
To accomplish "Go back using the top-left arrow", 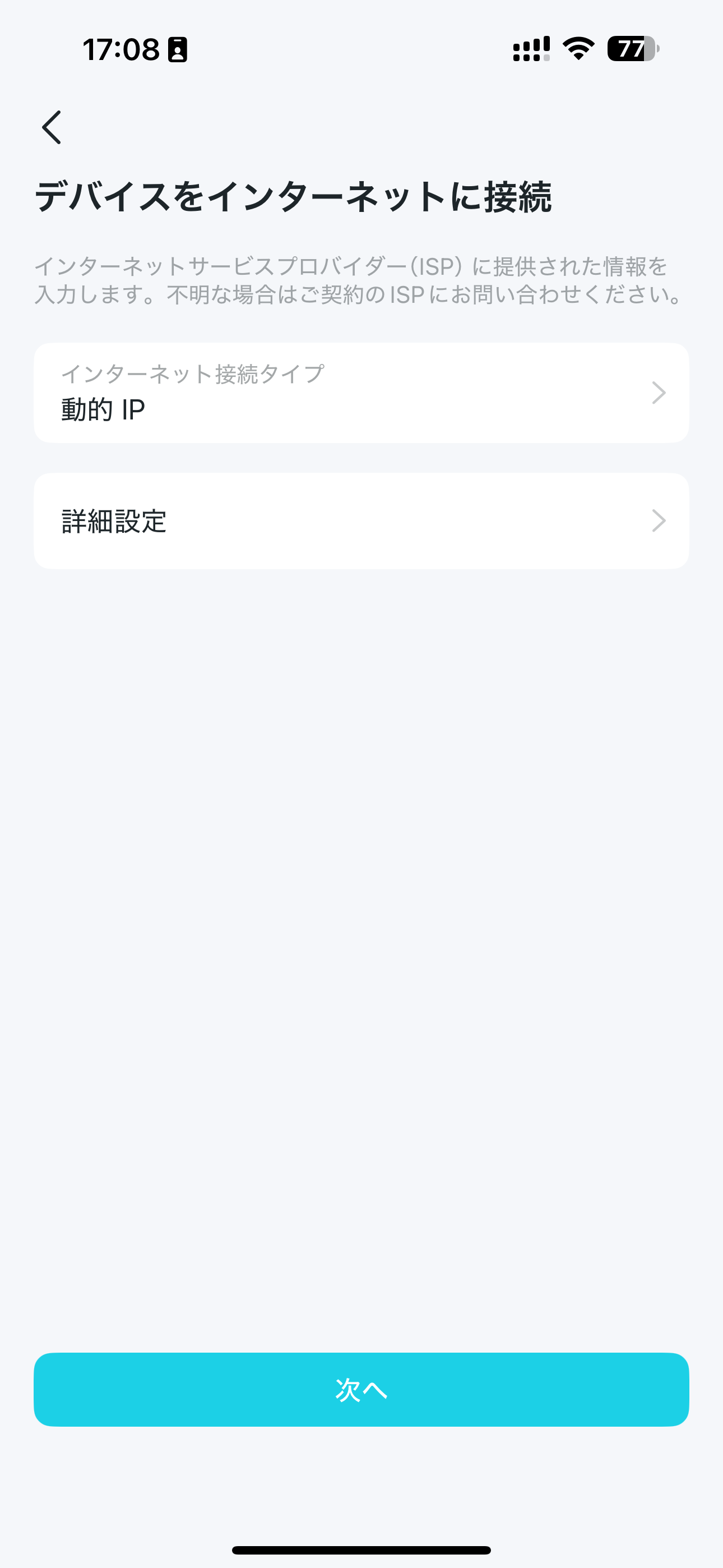I will pos(52,127).
